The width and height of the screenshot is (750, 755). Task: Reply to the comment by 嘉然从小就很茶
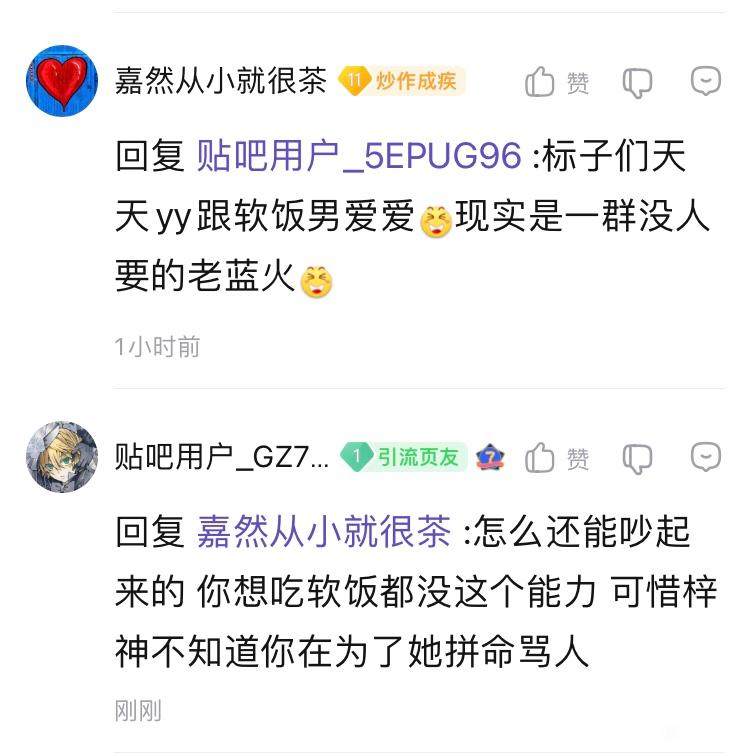pyautogui.click(x=706, y=81)
